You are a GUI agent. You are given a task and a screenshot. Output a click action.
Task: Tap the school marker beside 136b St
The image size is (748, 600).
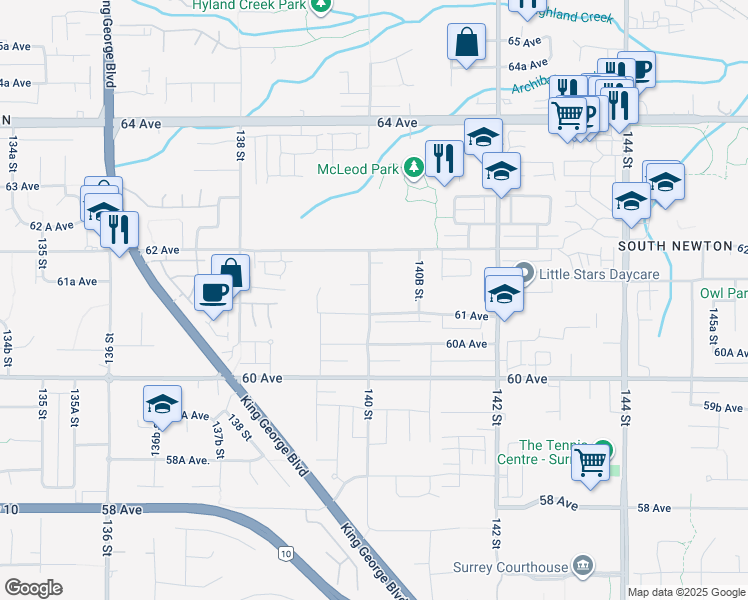click(162, 404)
